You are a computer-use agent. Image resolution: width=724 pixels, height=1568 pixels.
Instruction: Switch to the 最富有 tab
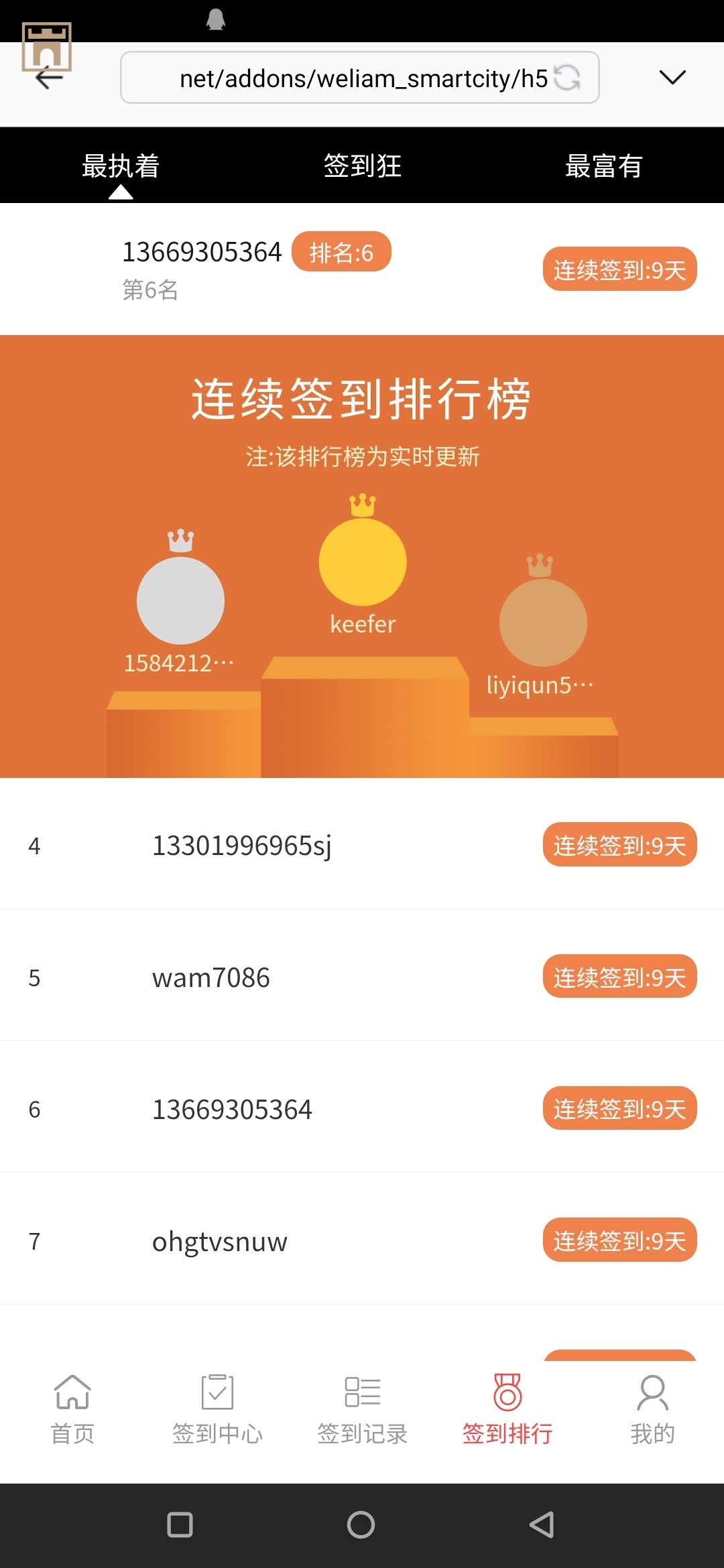pyautogui.click(x=603, y=166)
